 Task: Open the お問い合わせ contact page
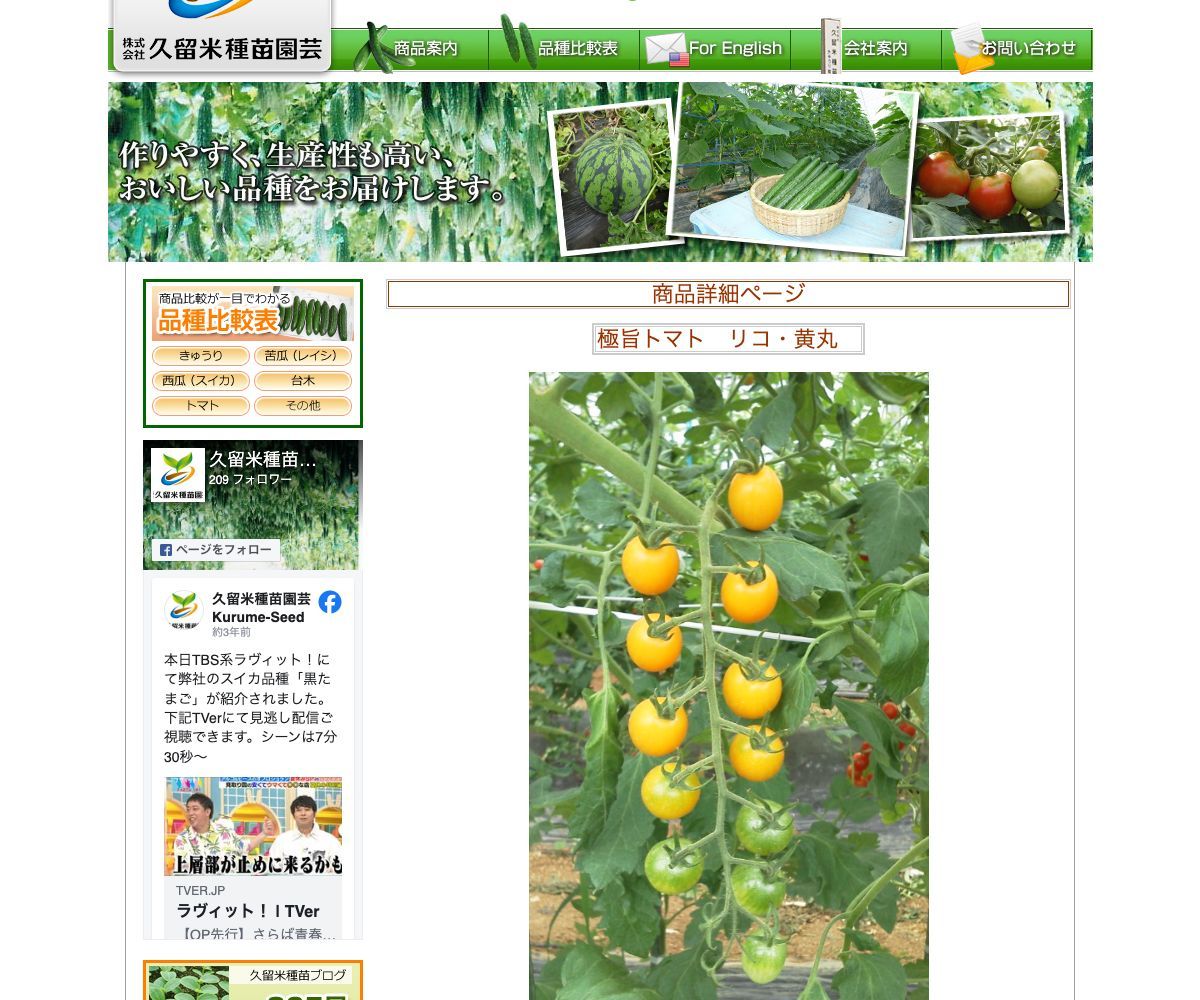tap(1017, 49)
